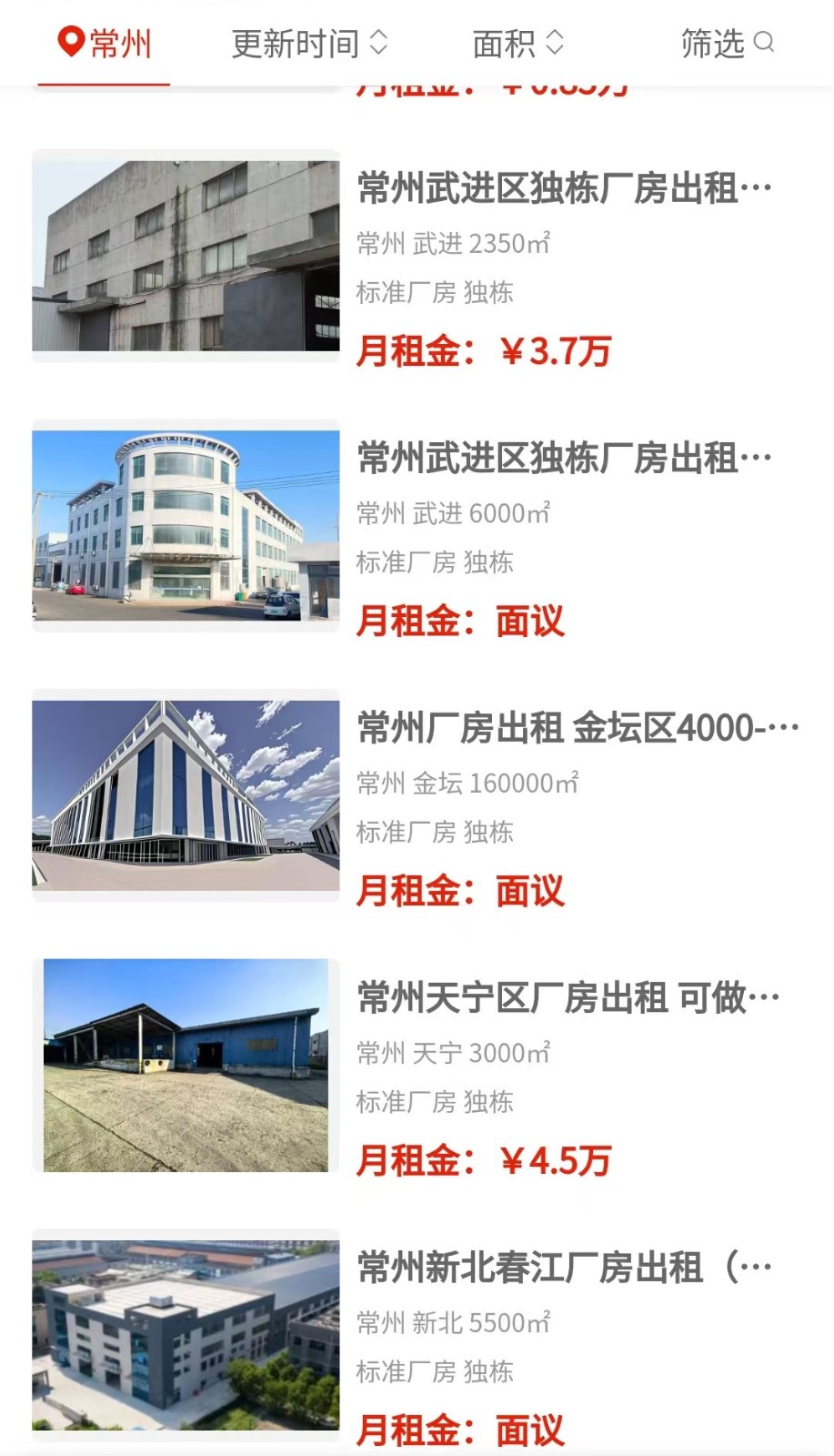
Task: View the 新北春江 5500㎡ factory listing
Action: [x=564, y=1268]
